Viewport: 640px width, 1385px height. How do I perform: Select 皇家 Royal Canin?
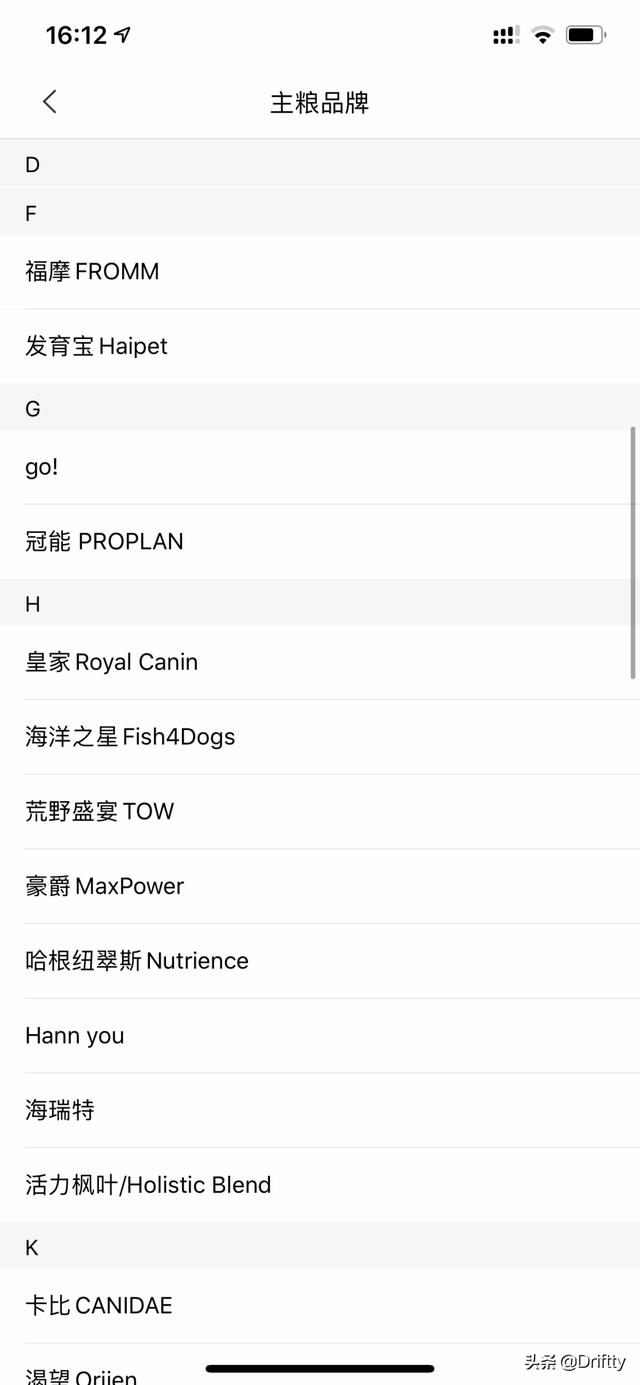[x=320, y=662]
